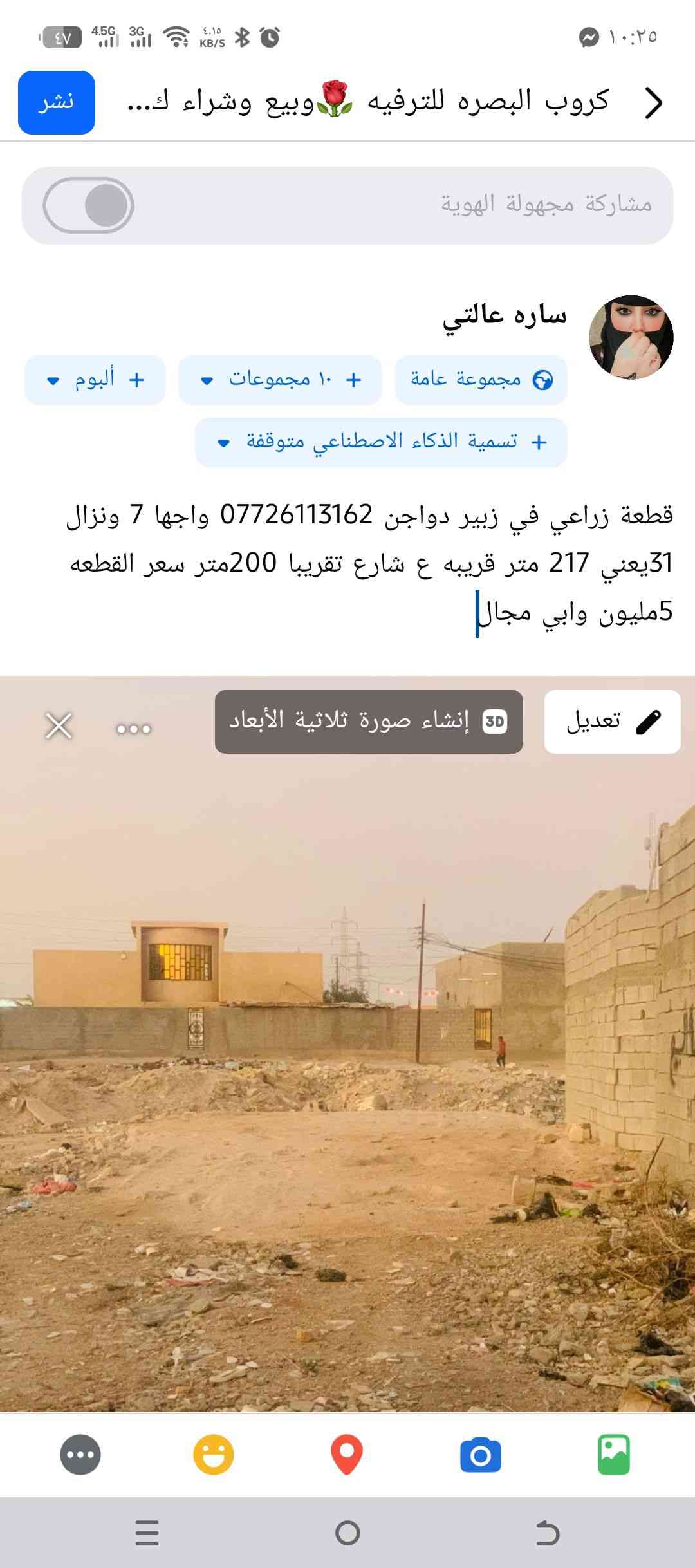Edit the attached photo with تعديل
This screenshot has height=1568, width=695.
pos(612,721)
